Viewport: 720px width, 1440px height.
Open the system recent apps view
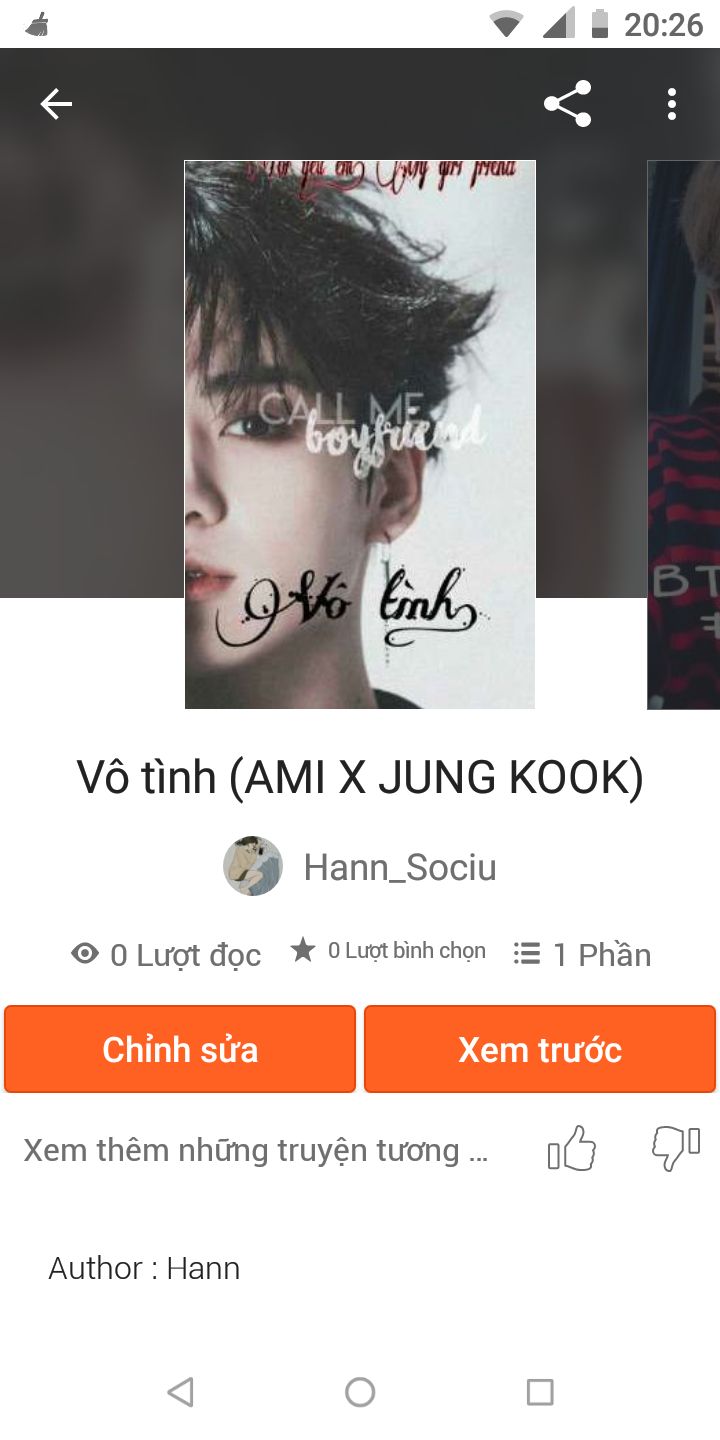540,1392
